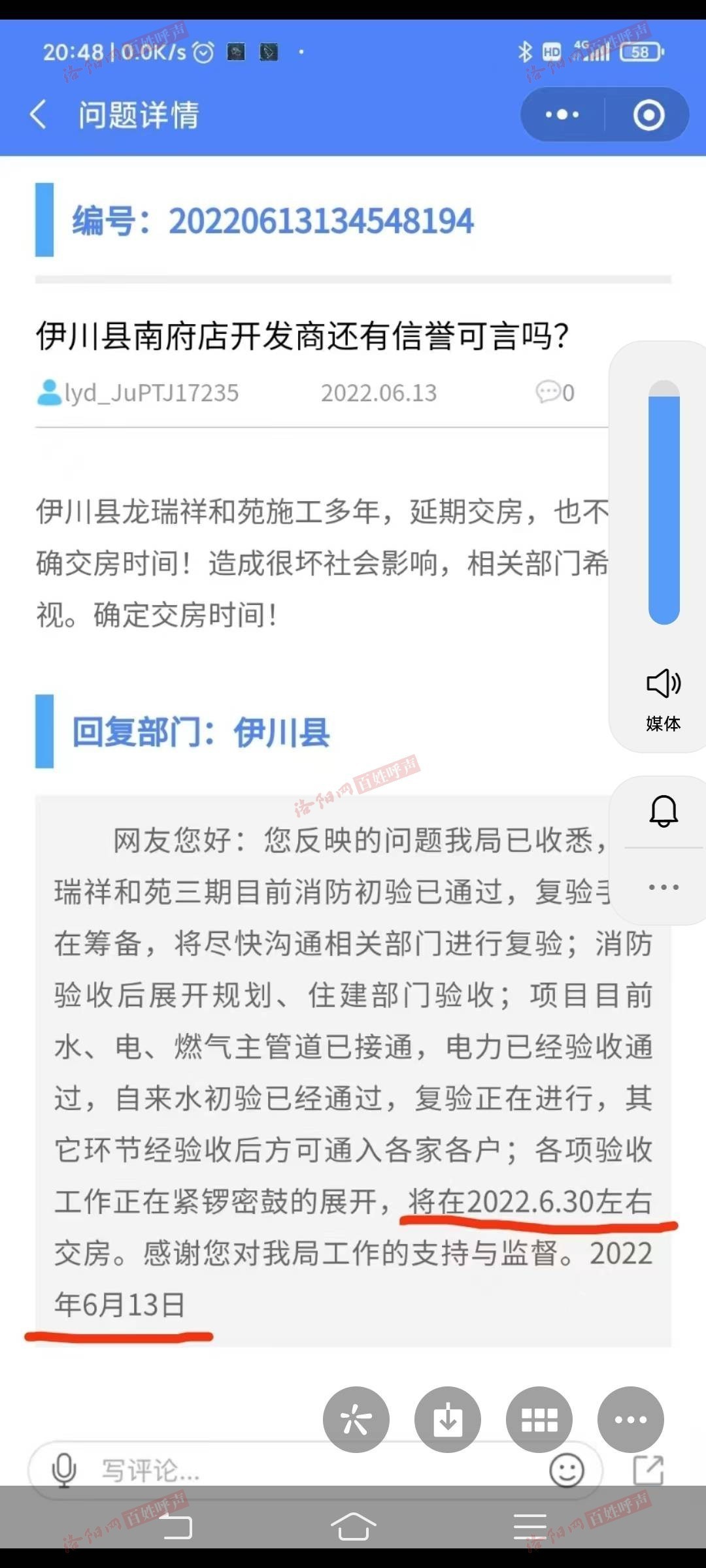Open the floating more options button
This screenshot has height=1568, width=706.
tap(631, 1419)
